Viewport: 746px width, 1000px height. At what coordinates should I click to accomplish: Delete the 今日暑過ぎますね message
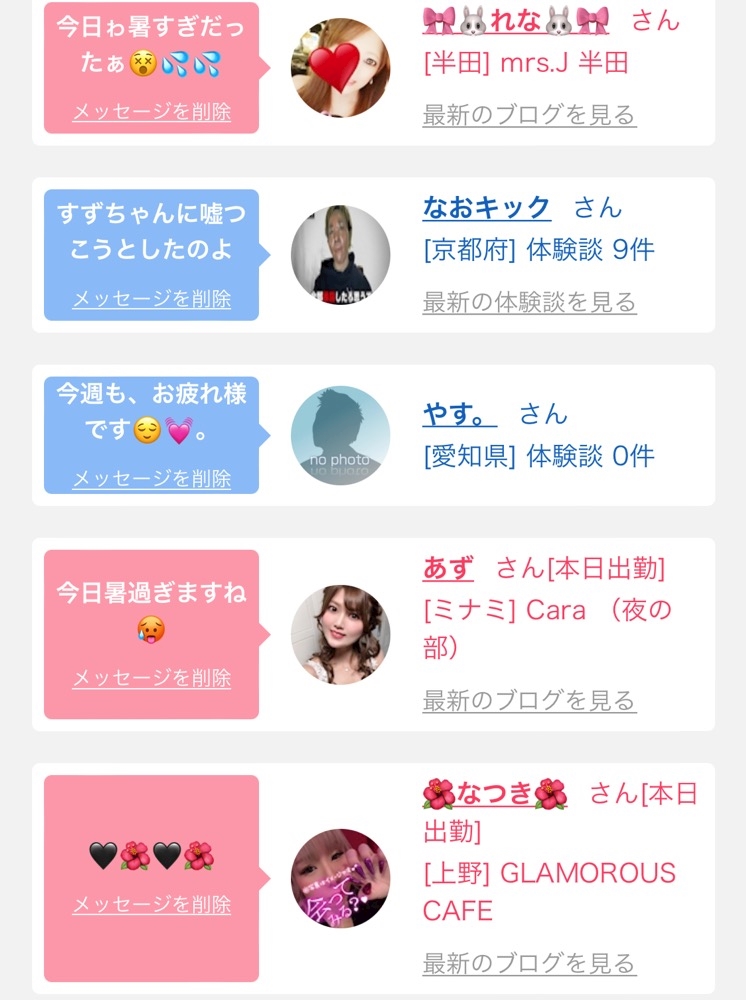(x=152, y=677)
